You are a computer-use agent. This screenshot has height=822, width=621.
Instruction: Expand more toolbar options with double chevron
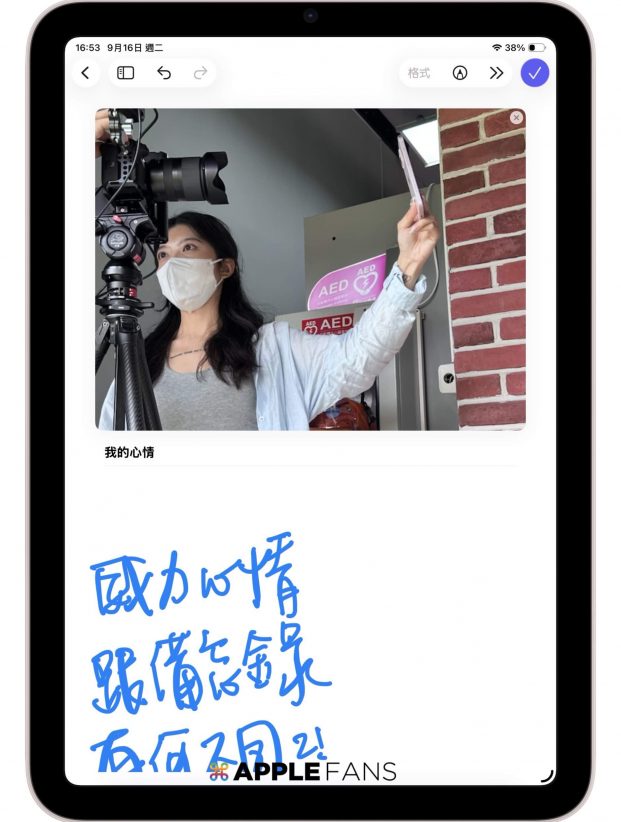point(496,73)
